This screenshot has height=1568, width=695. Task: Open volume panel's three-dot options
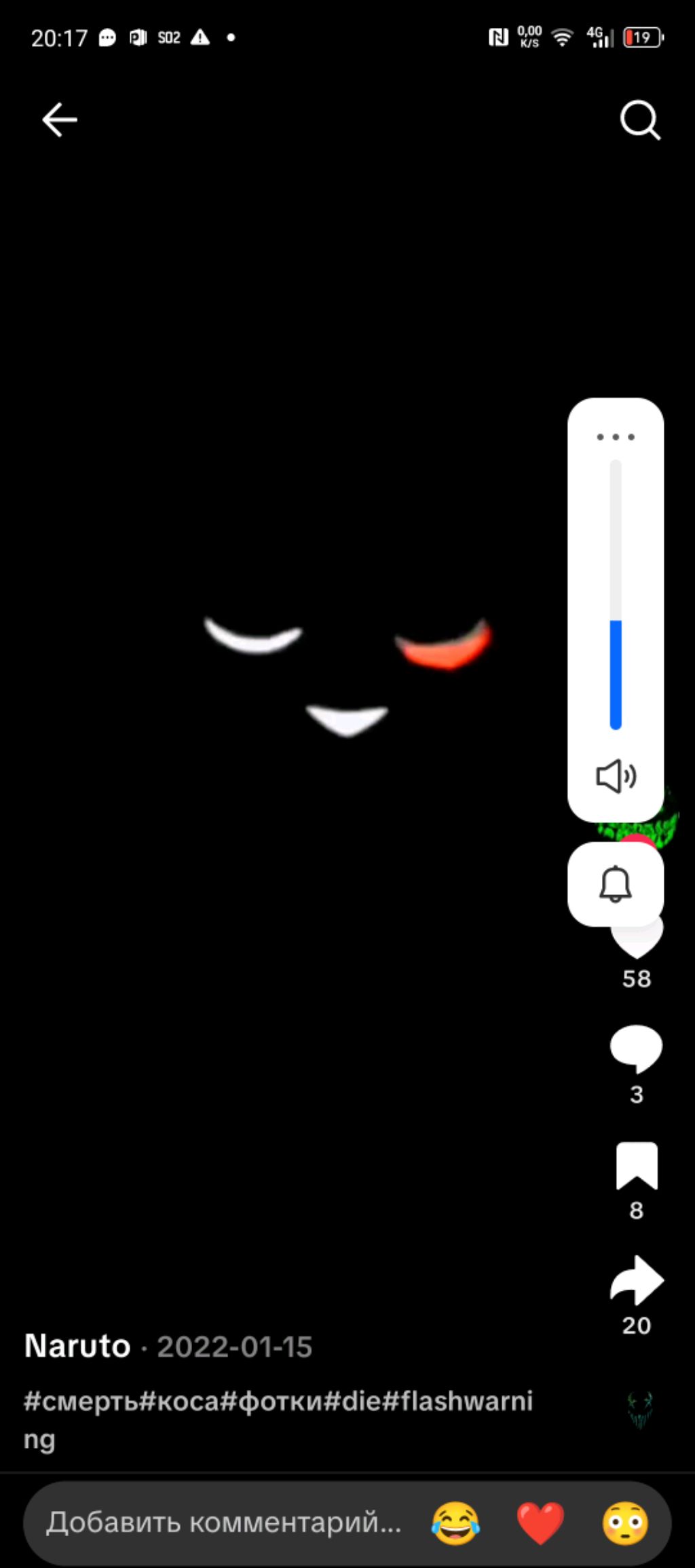point(616,437)
